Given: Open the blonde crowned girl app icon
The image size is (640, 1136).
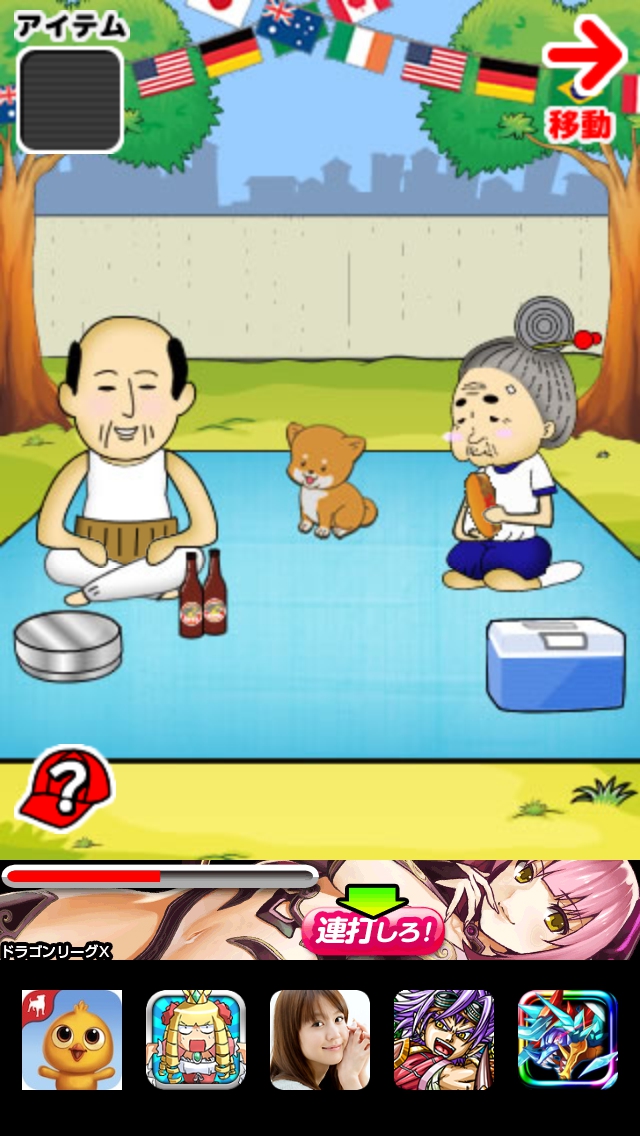Looking at the screenshot, I should tap(196, 1040).
